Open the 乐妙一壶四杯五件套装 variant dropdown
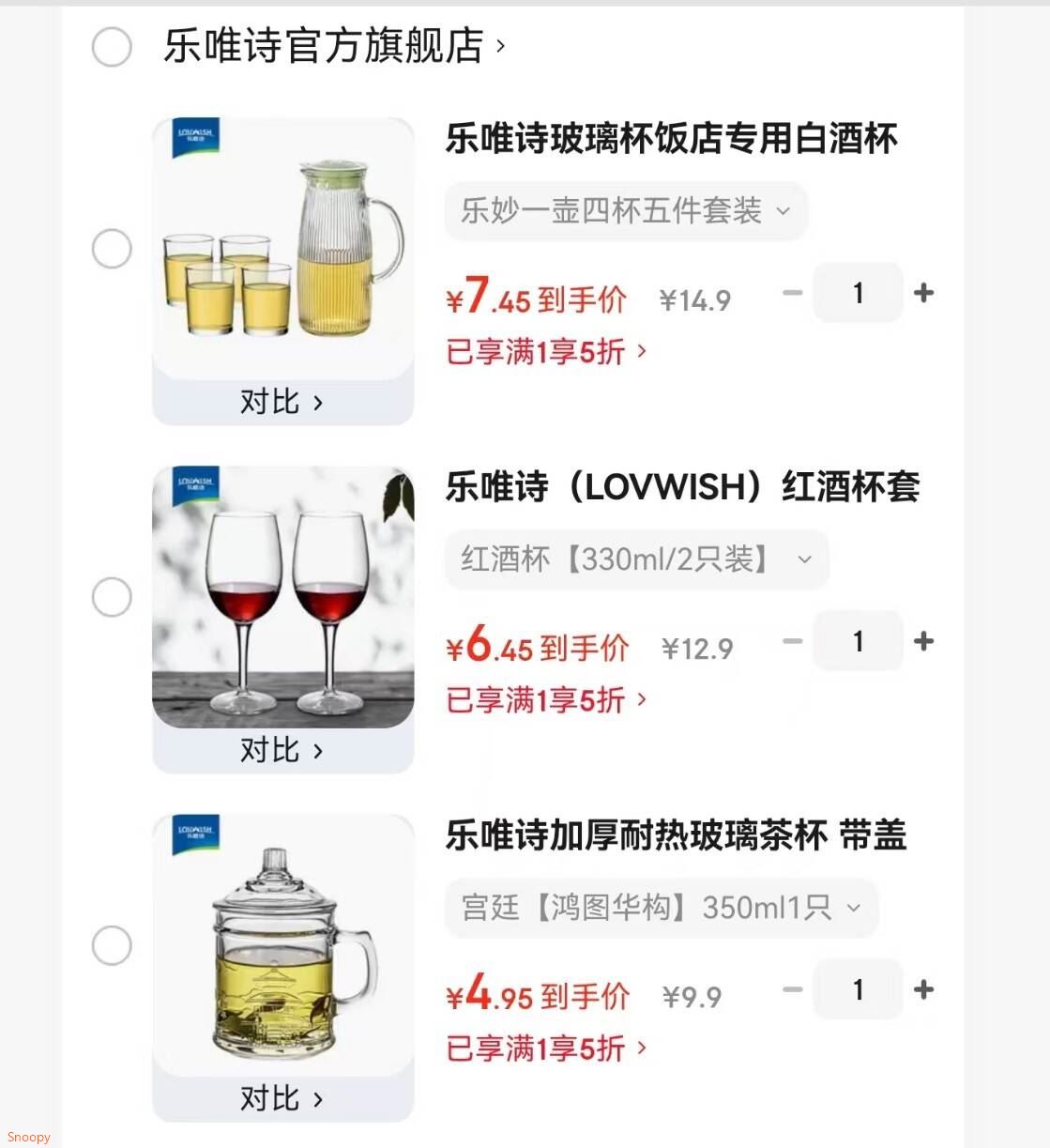The height and width of the screenshot is (1148, 1050). tap(625, 211)
